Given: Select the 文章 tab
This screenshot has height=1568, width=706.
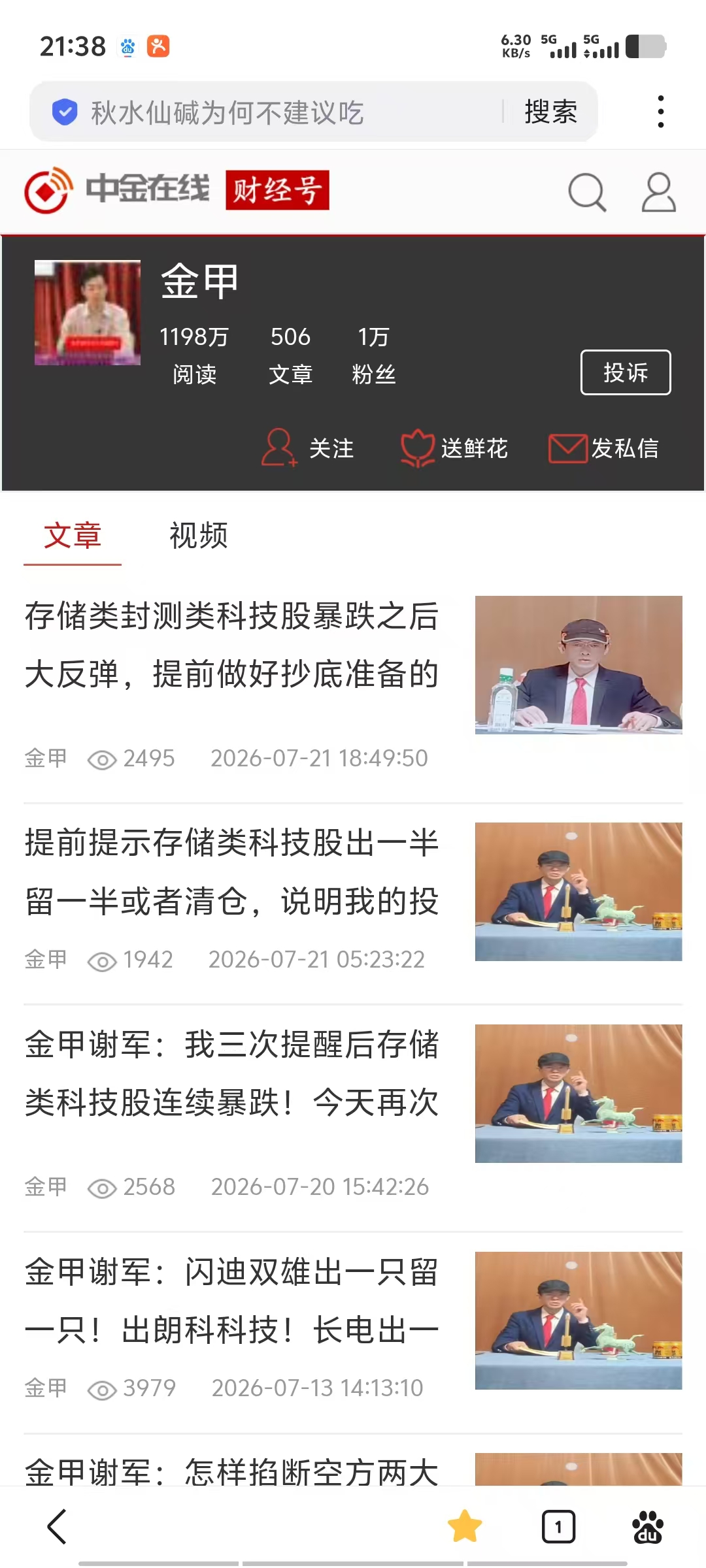Looking at the screenshot, I should click(x=73, y=536).
